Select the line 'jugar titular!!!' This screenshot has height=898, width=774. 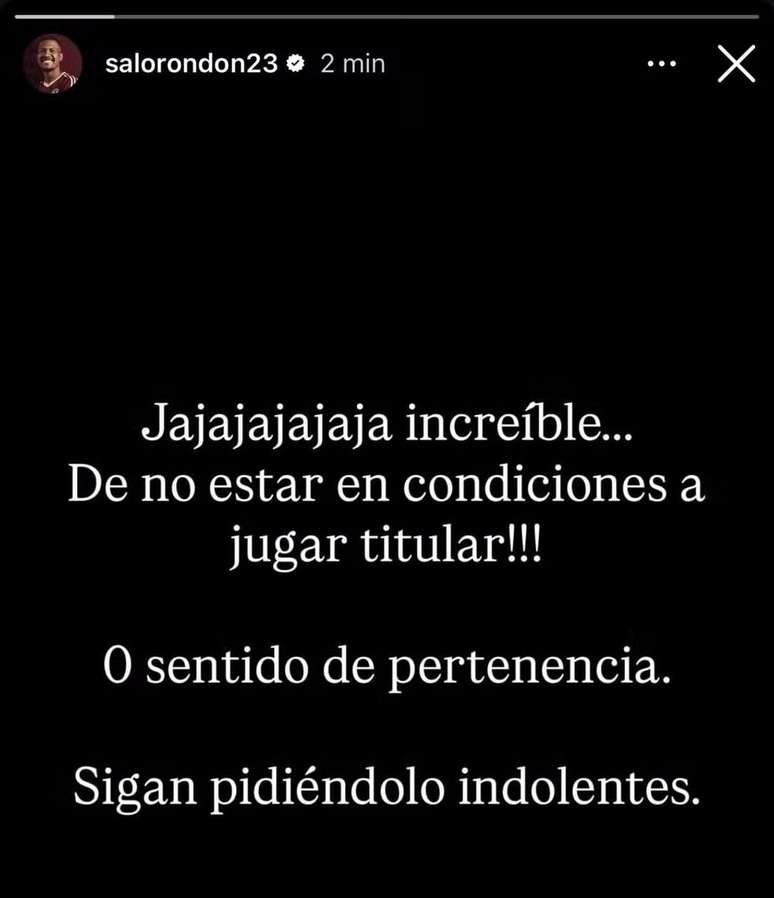click(387, 543)
